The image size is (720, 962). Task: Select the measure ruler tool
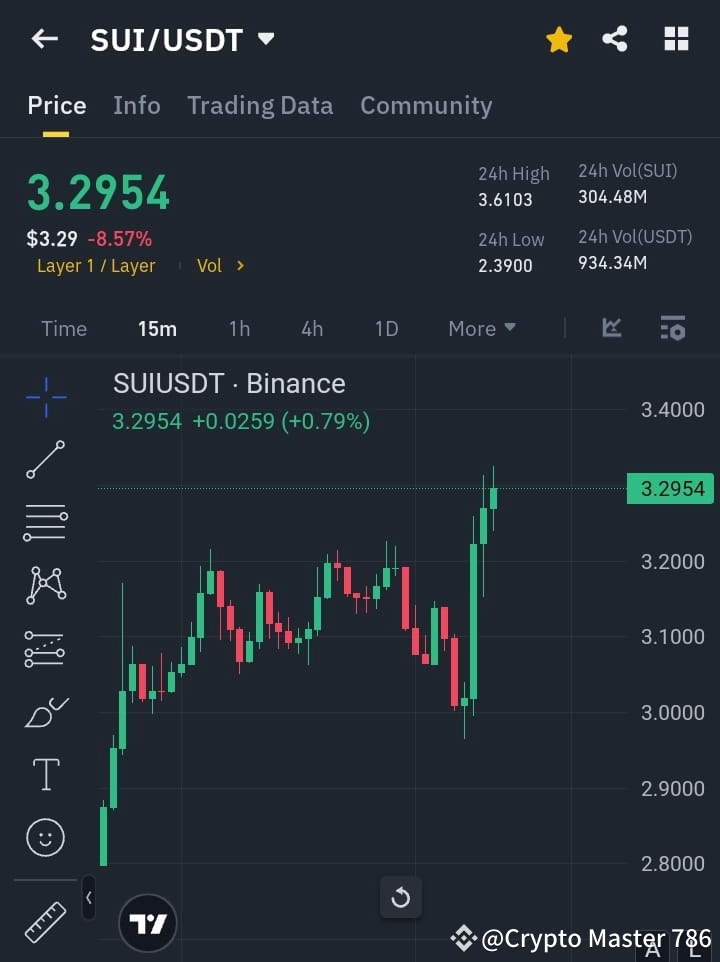45,924
